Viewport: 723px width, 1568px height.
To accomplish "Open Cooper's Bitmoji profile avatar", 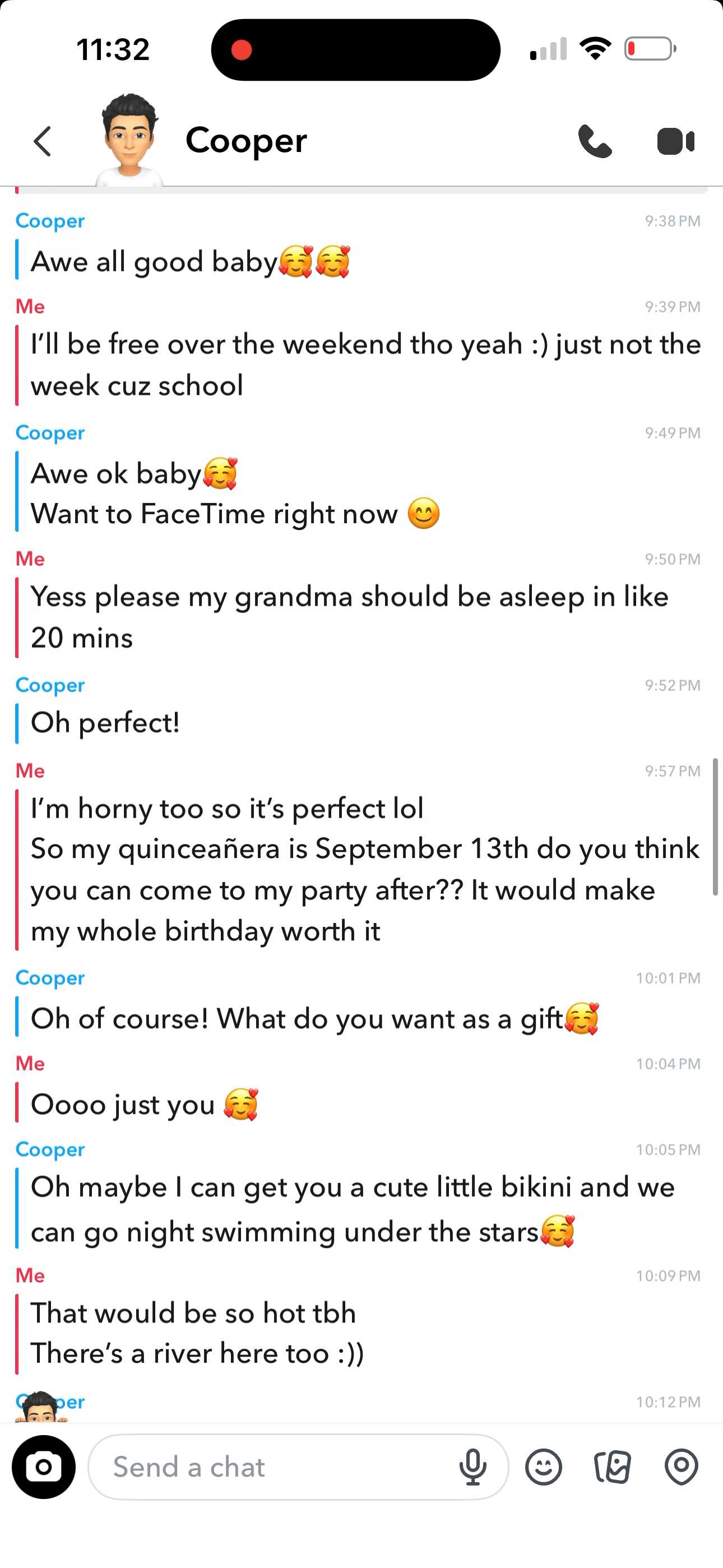I will (129, 140).
